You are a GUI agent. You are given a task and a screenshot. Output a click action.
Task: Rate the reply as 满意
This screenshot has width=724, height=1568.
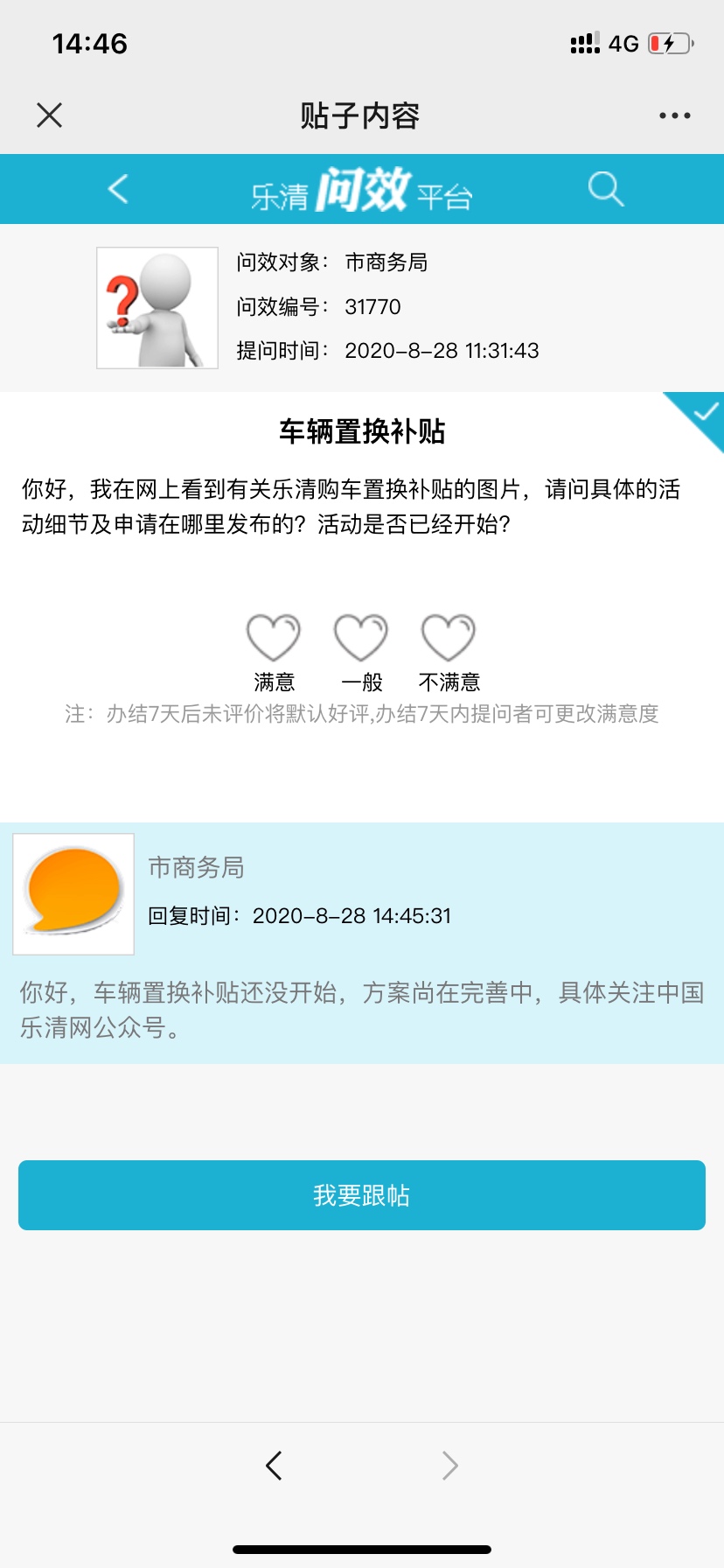tap(274, 637)
